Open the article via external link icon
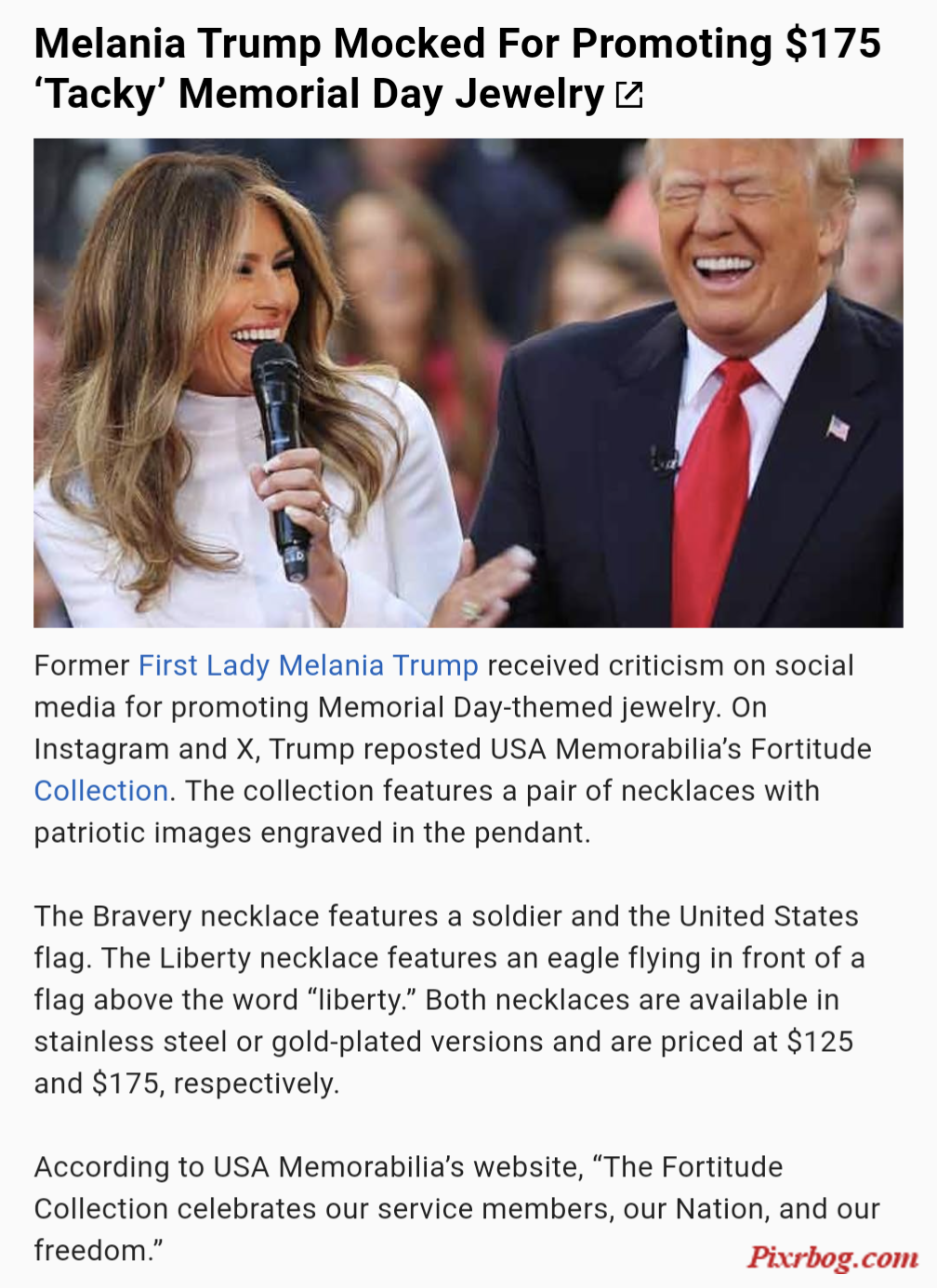 click(x=629, y=95)
